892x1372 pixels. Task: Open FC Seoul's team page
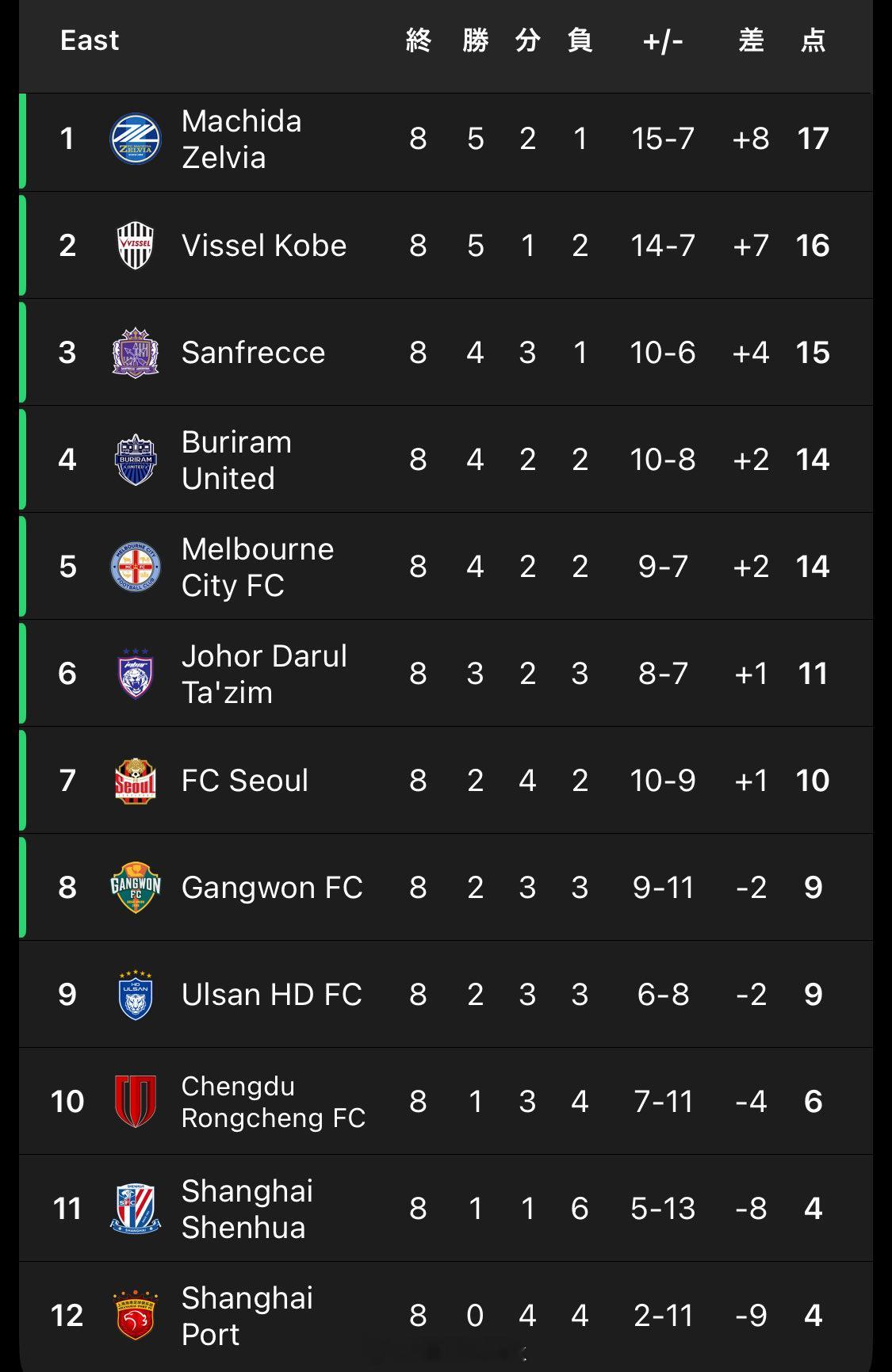(244, 781)
